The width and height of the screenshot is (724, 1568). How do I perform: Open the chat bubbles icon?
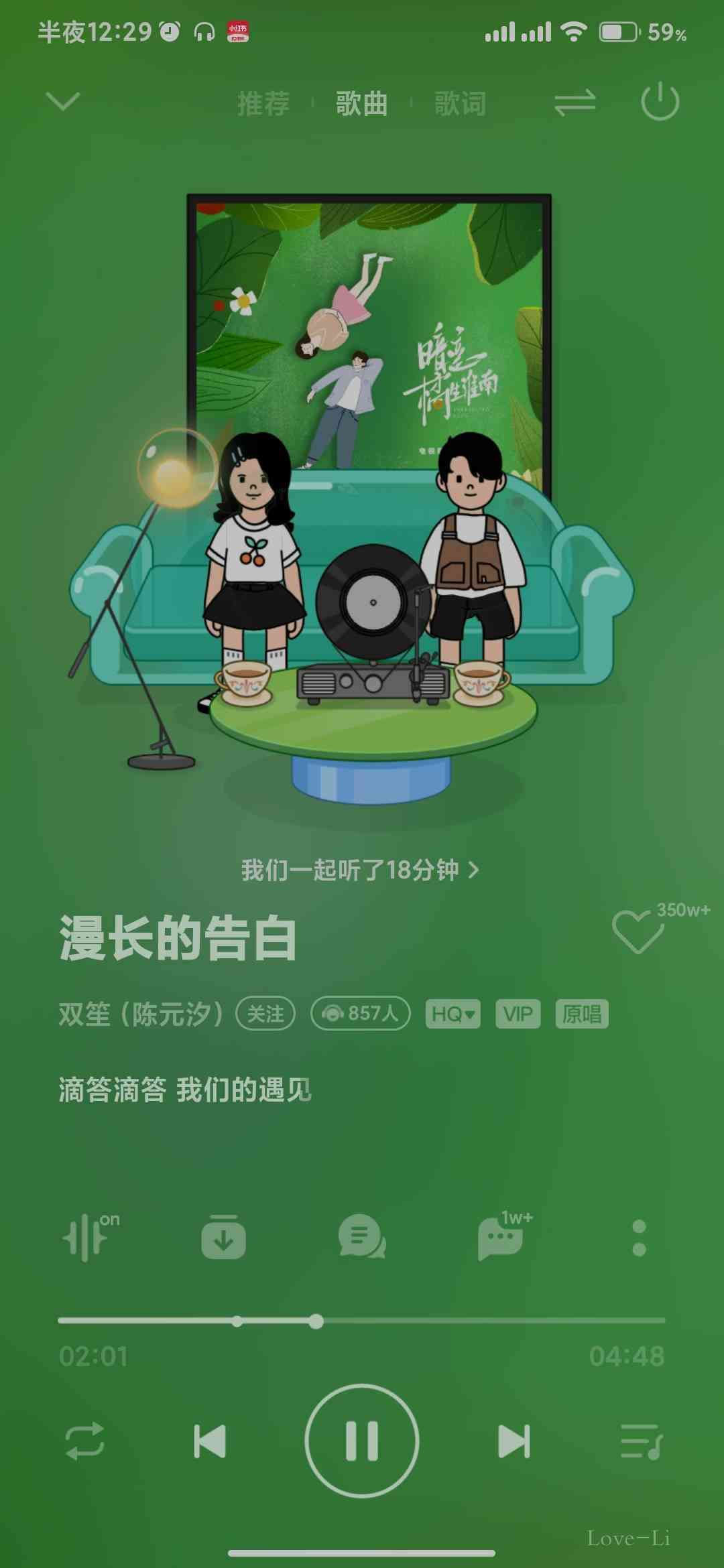point(362,1237)
